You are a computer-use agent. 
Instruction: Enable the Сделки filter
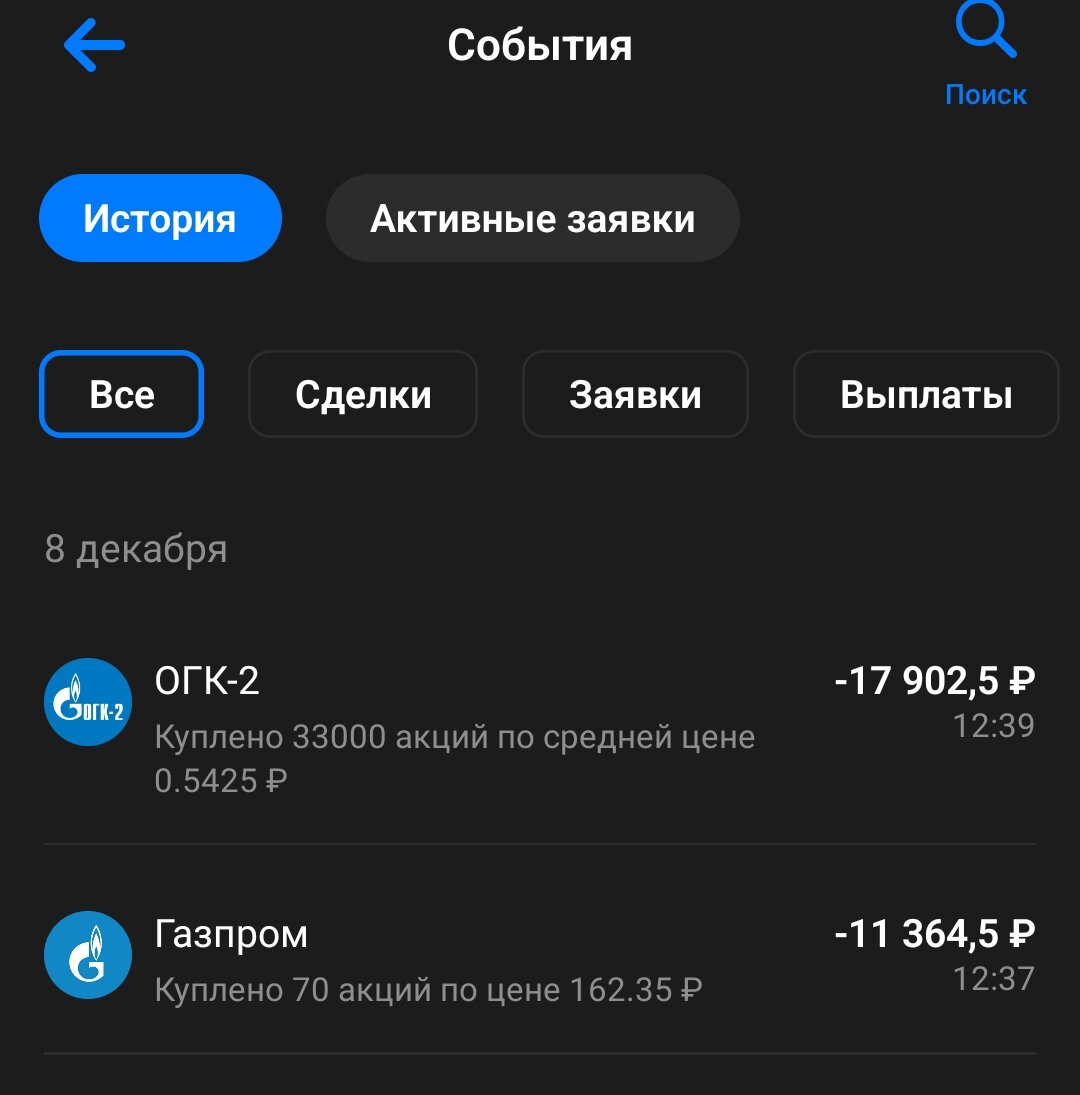(x=362, y=394)
